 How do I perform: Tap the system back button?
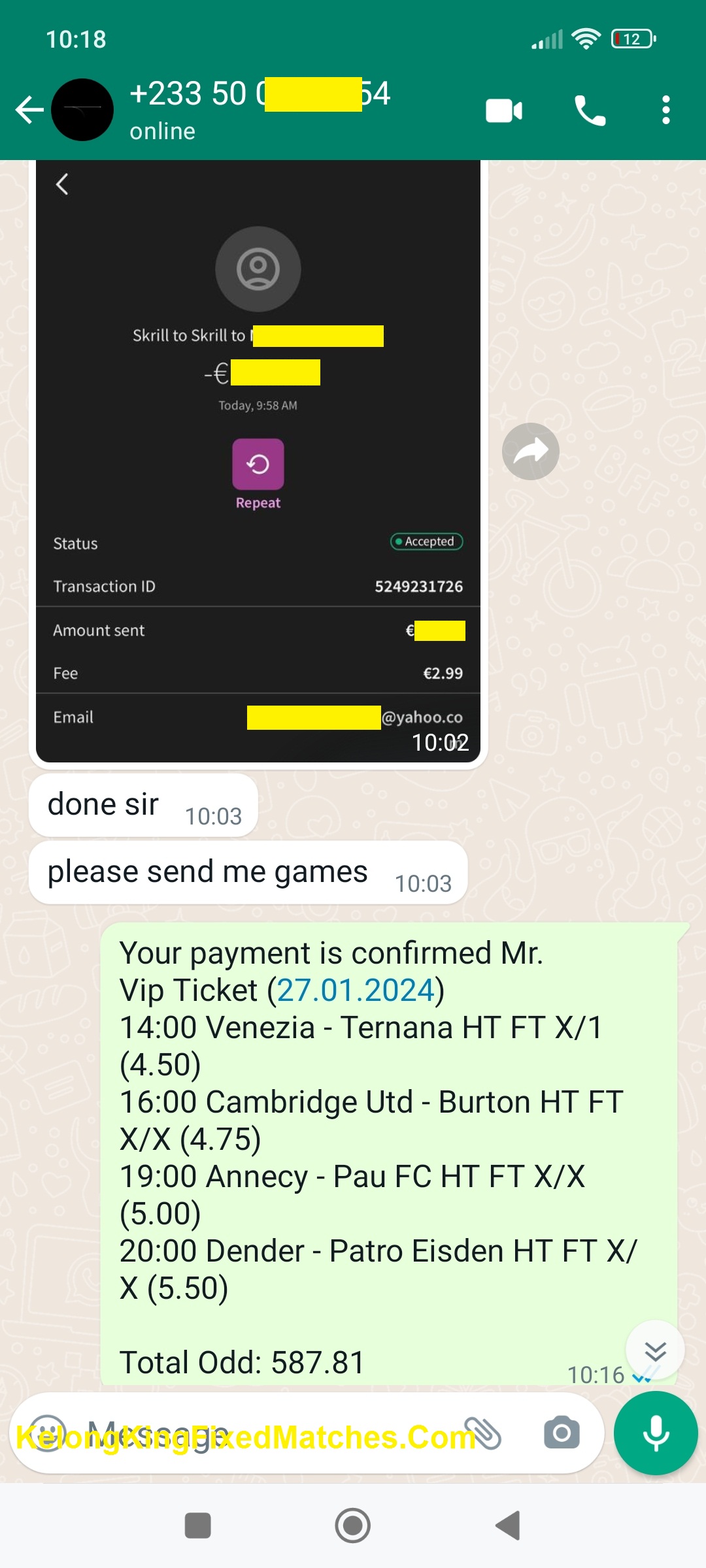pyautogui.click(x=508, y=1526)
